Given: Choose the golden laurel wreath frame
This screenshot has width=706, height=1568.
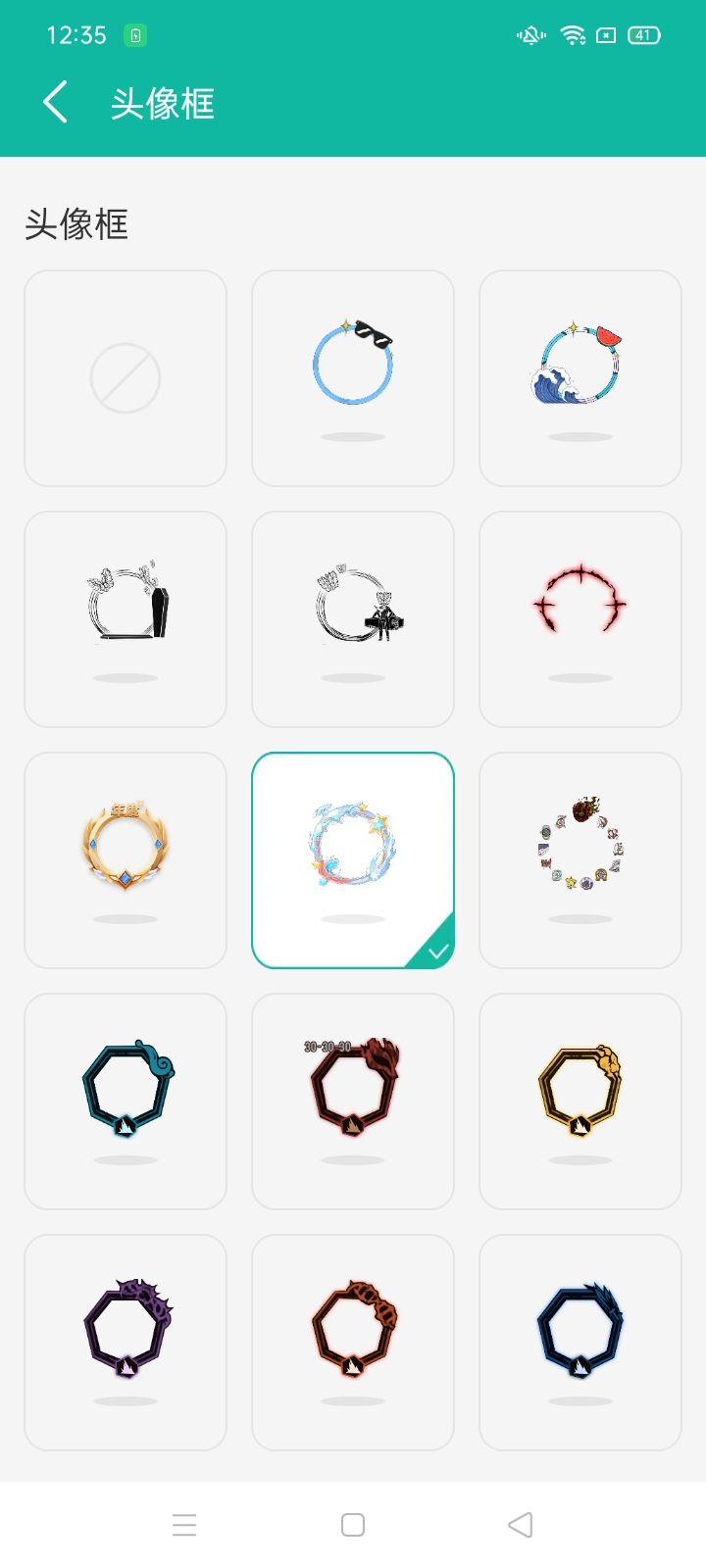Looking at the screenshot, I should tap(126, 860).
